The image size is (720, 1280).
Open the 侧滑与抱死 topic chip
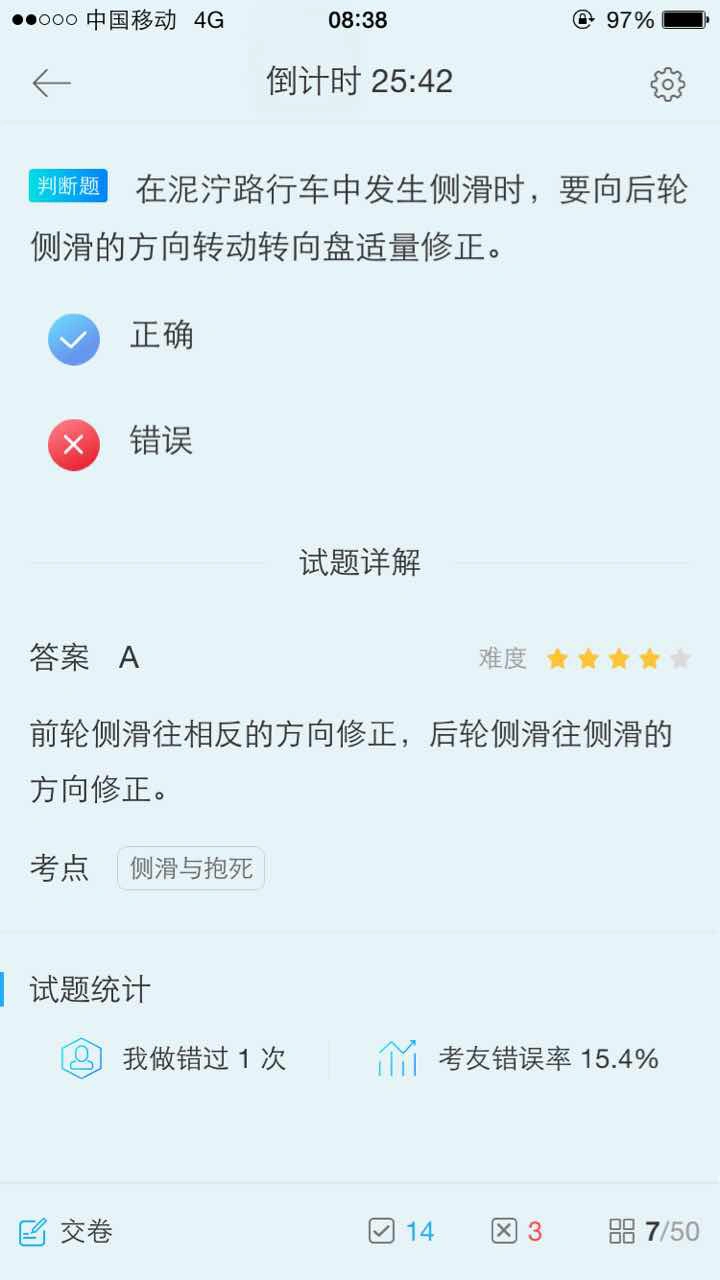coord(191,868)
